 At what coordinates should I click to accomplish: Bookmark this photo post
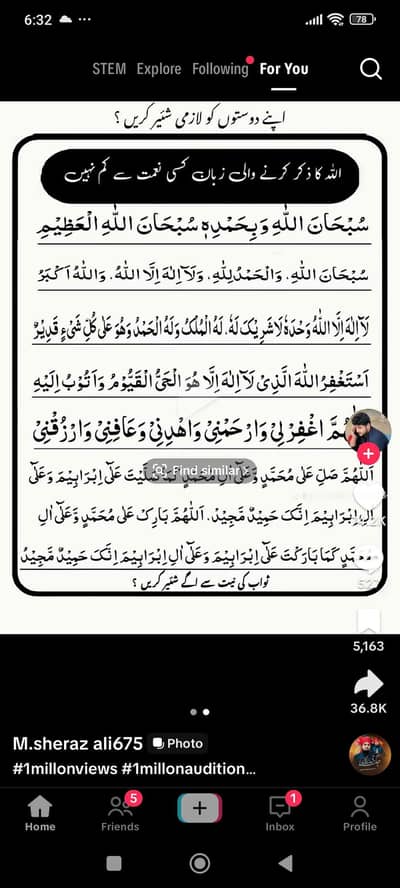click(x=369, y=622)
